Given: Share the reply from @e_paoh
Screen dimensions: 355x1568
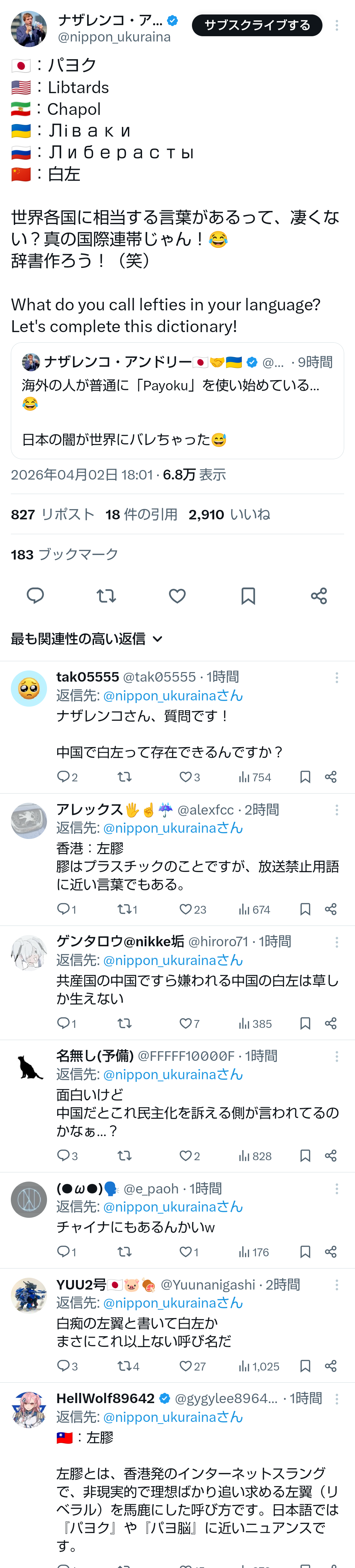Looking at the screenshot, I should click(331, 1251).
